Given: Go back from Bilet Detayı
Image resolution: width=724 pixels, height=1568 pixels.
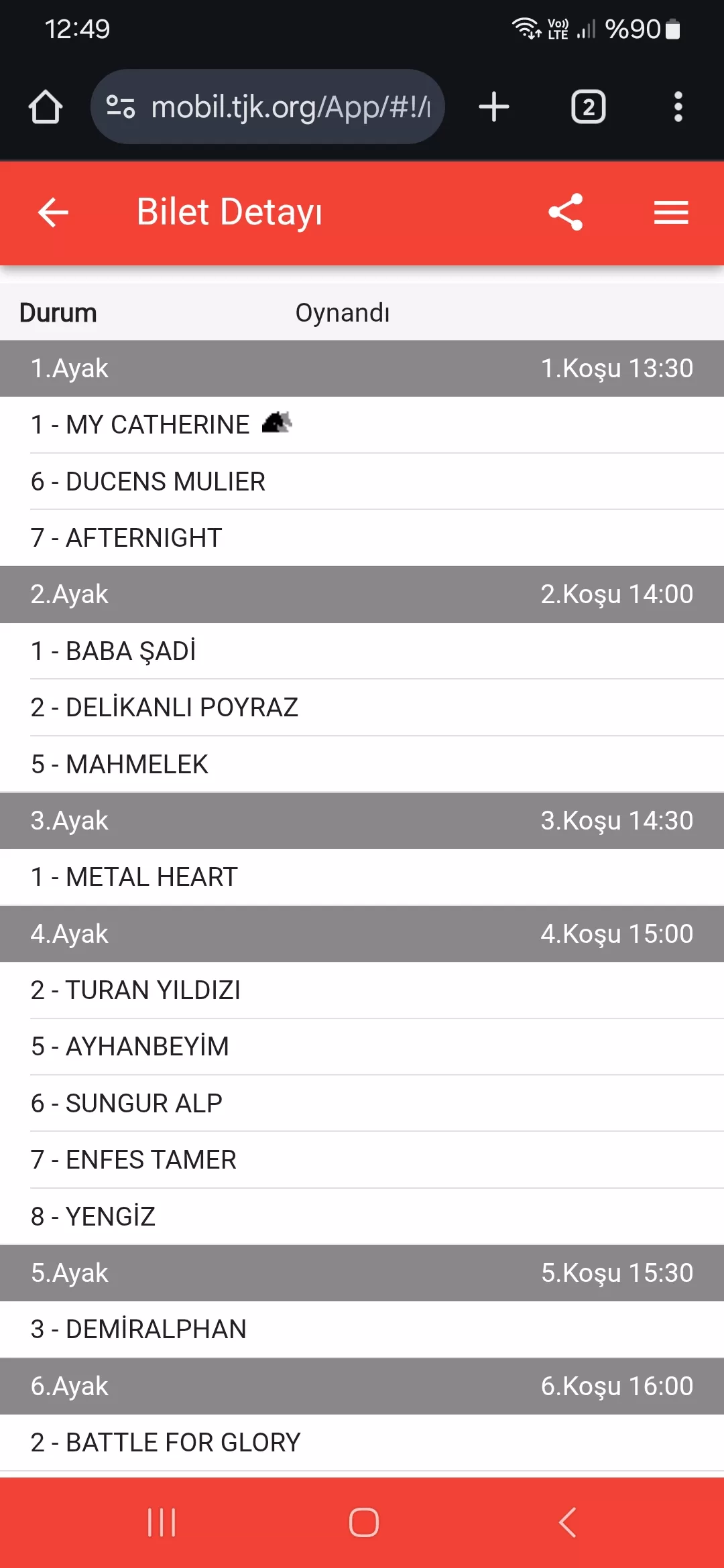Looking at the screenshot, I should [x=53, y=213].
